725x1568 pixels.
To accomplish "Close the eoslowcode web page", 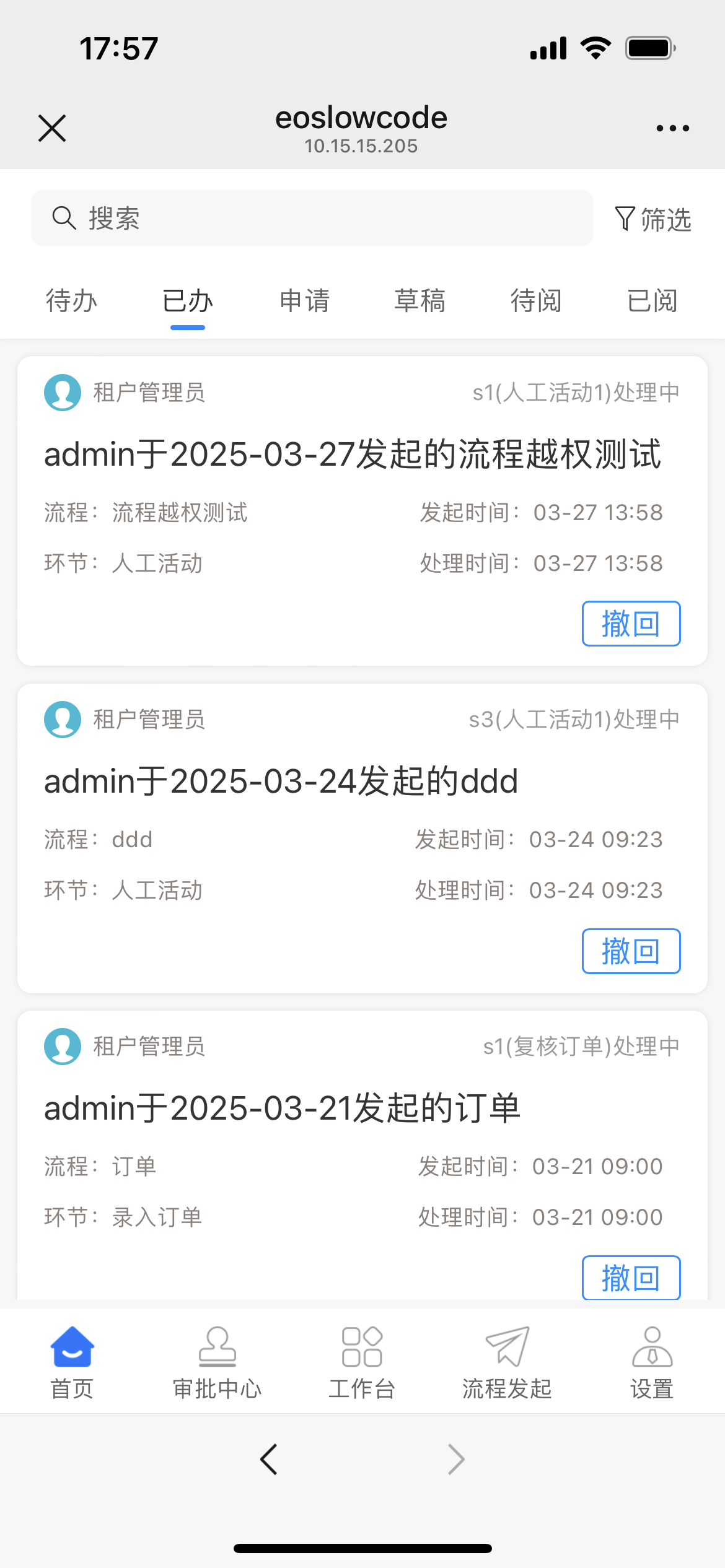I will tap(52, 128).
